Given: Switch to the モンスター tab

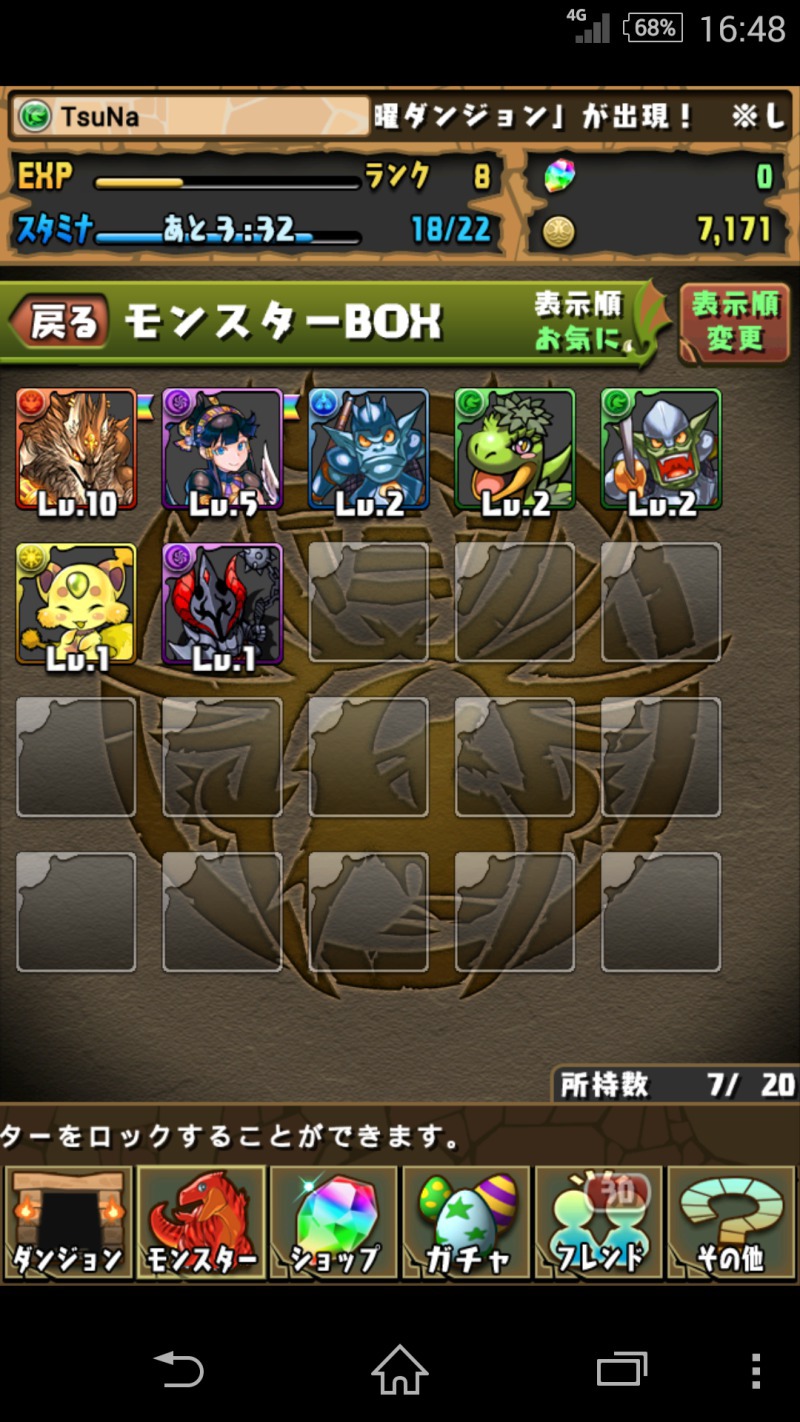Looking at the screenshot, I should pos(201,1222).
